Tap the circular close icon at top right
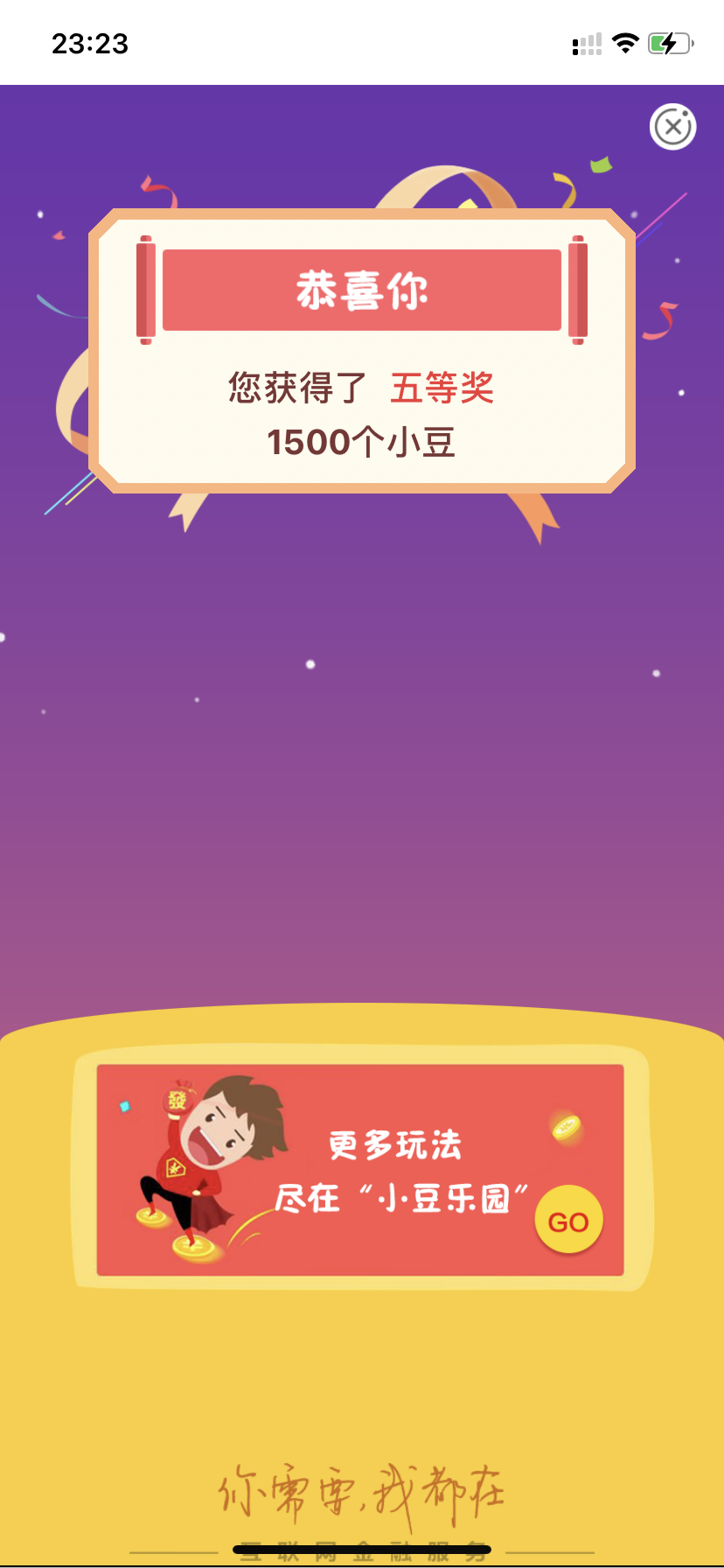724x1568 pixels. 672,127
